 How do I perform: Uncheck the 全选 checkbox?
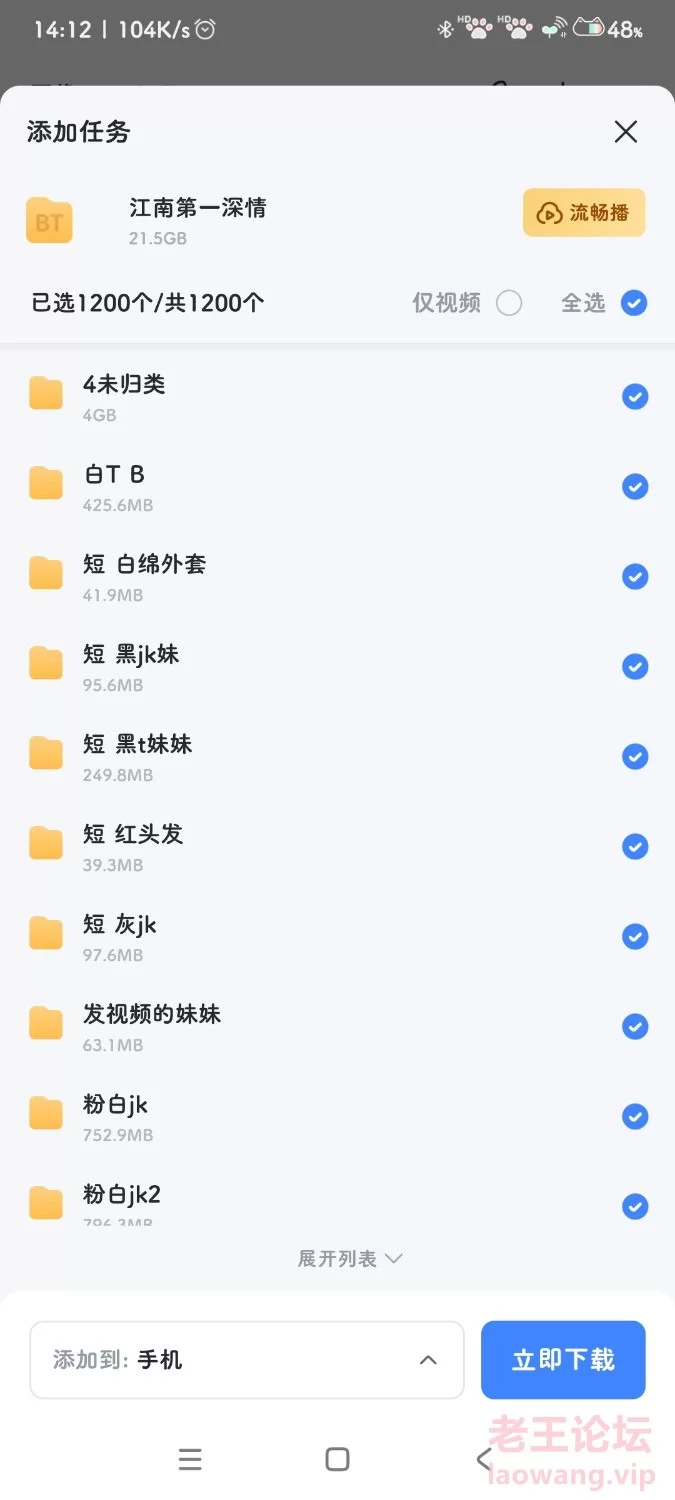click(634, 303)
